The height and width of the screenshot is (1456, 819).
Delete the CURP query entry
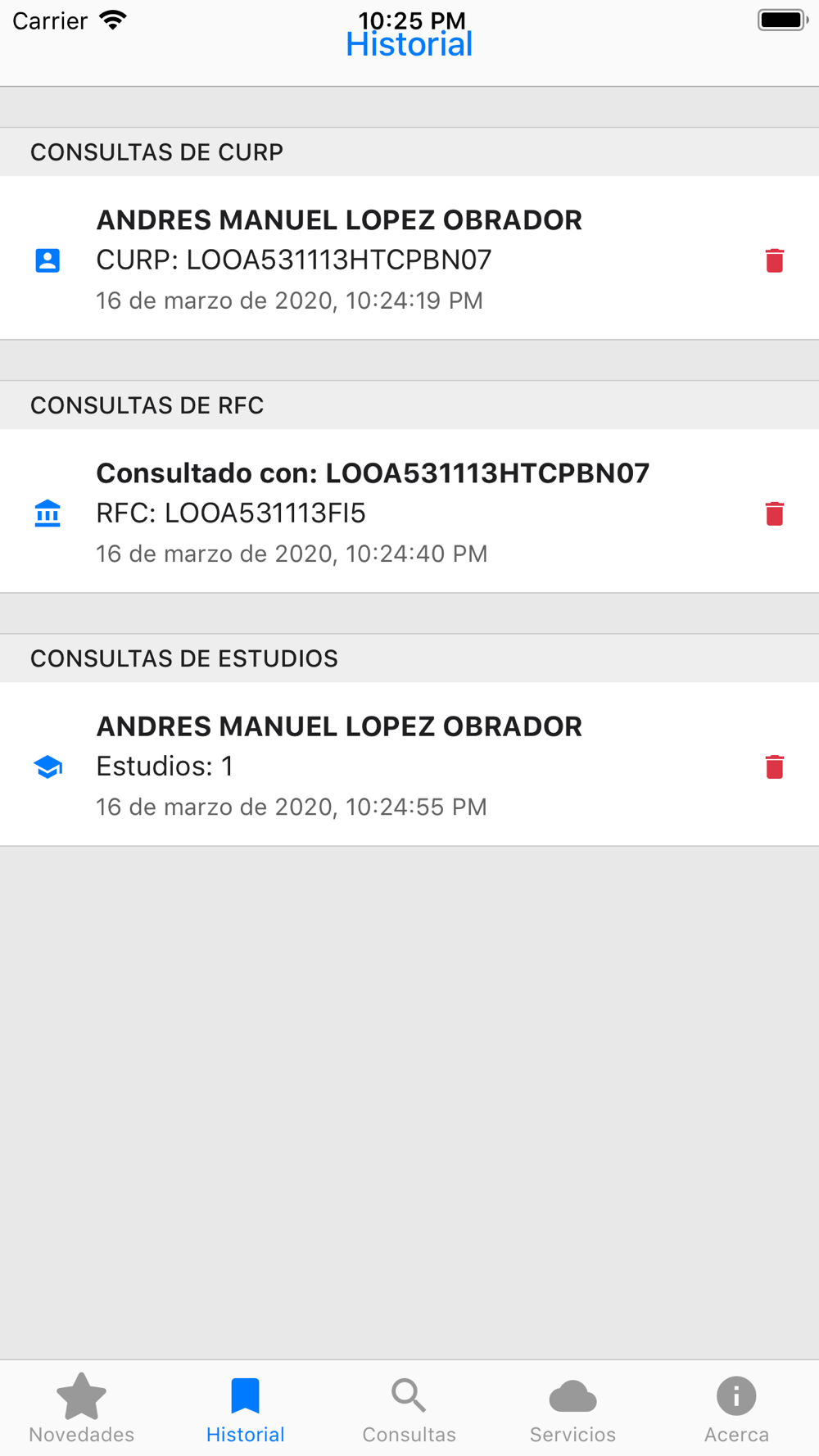(x=774, y=260)
